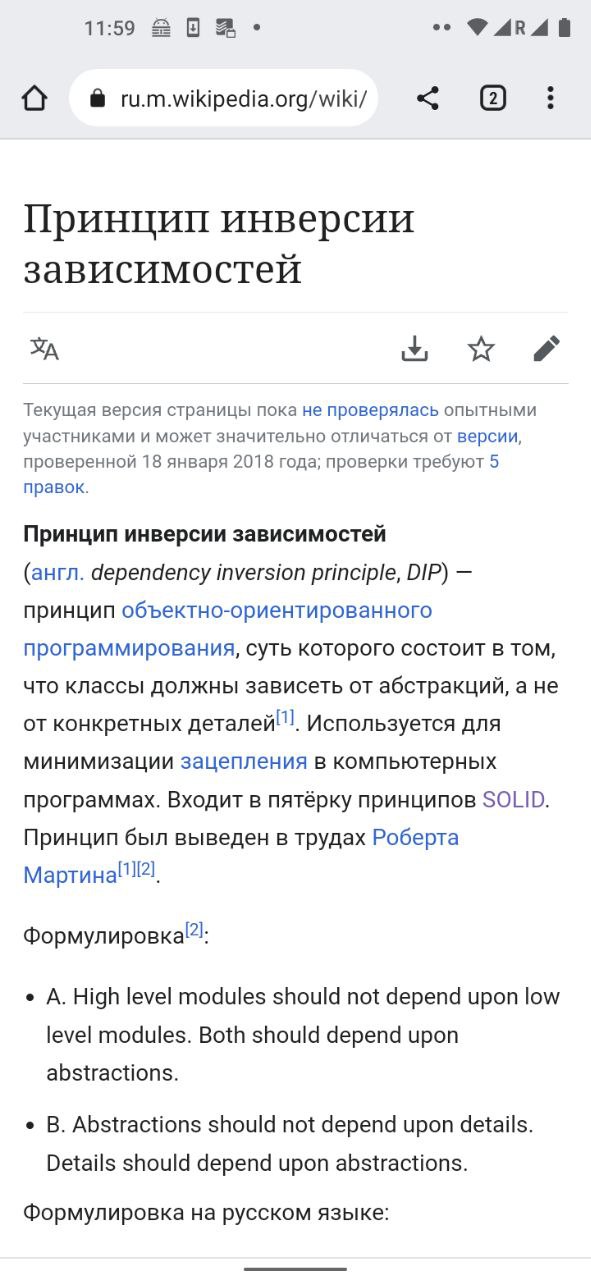This screenshot has height=1280, width=591.
Task: Open the browser overflow menu
Action: click(550, 98)
